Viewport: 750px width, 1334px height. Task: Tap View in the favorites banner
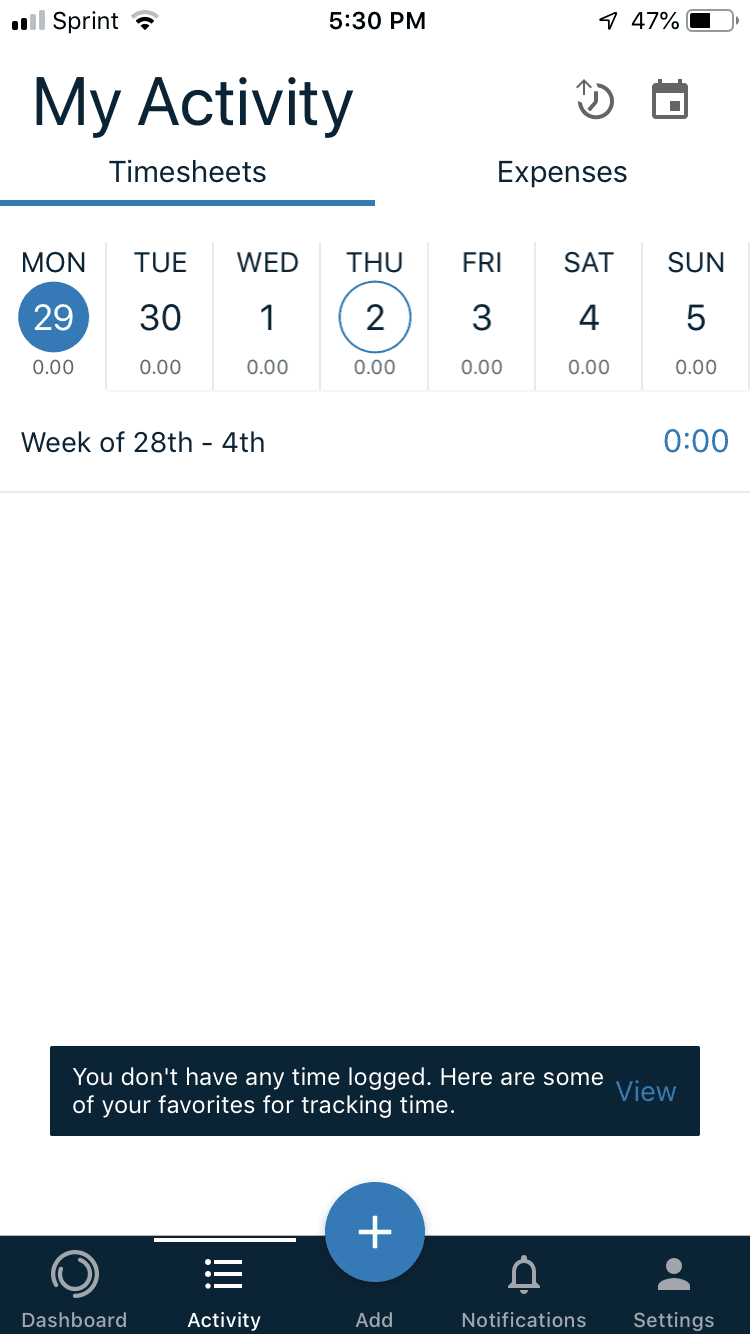coord(646,1091)
